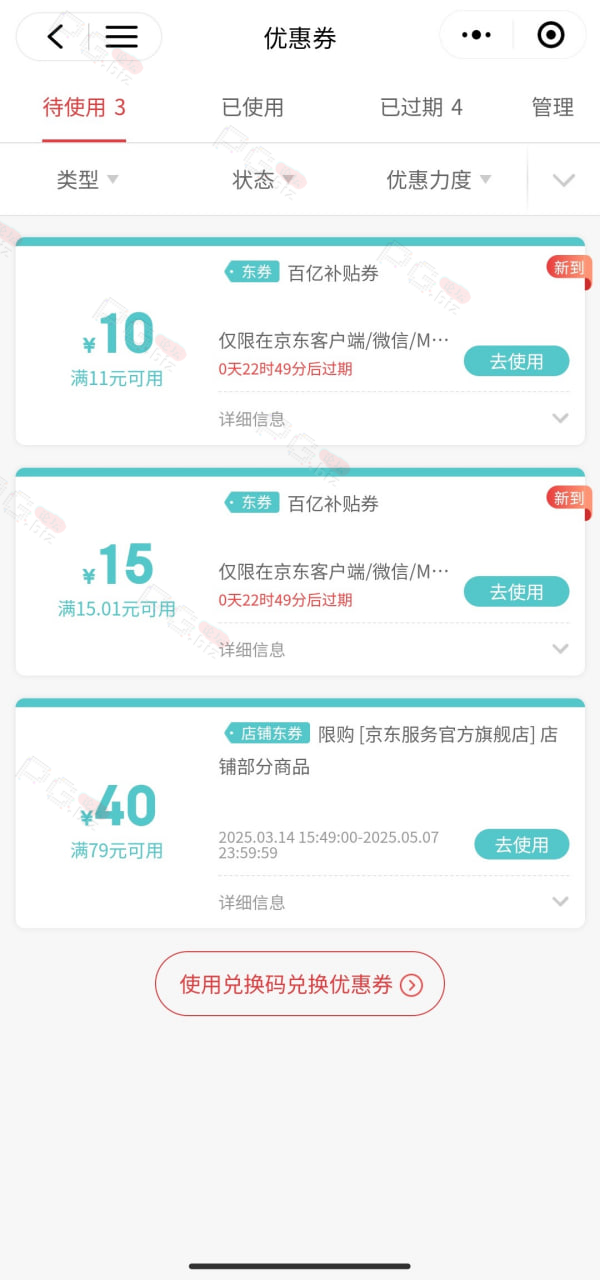Close the mini program with the circle icon
Viewport: 600px width, 1280px height.
tap(550, 36)
